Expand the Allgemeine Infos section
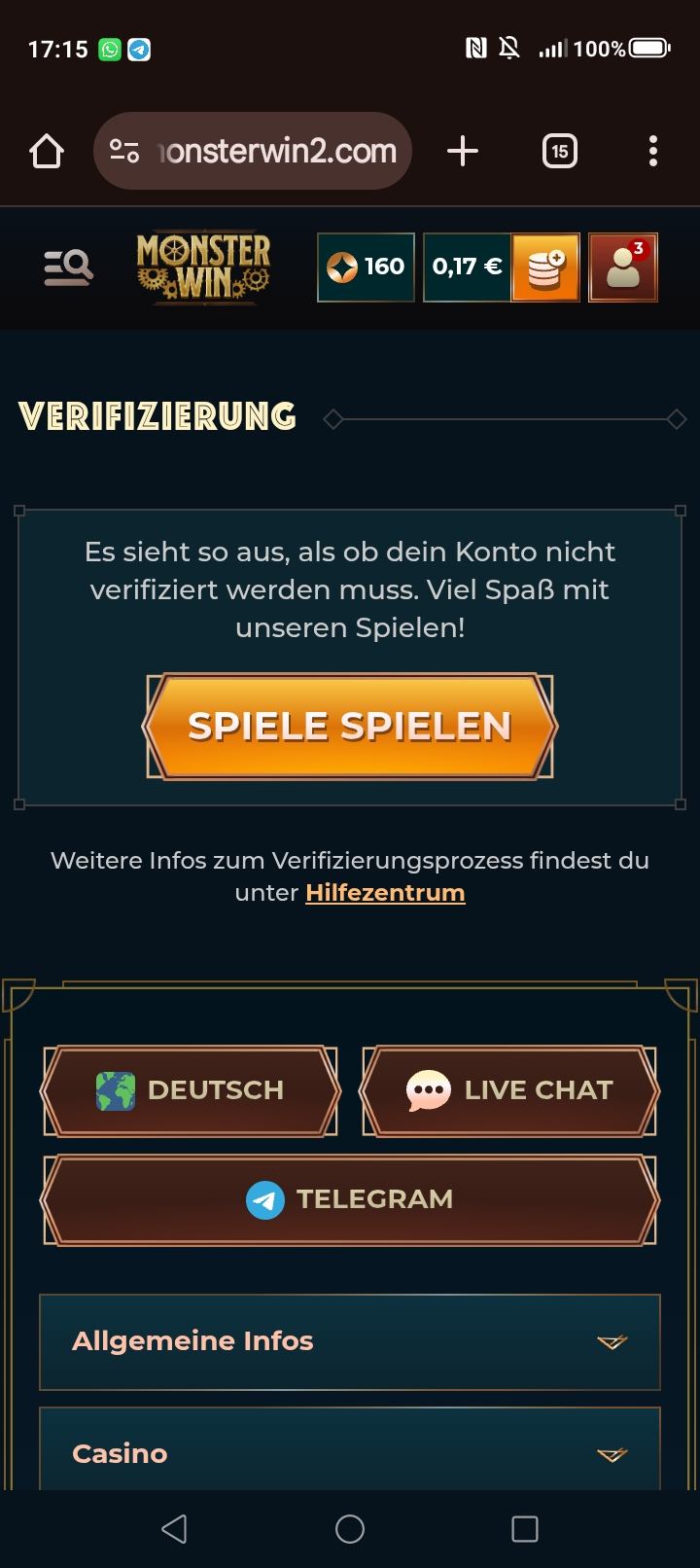This screenshot has width=700, height=1568. click(x=350, y=1341)
